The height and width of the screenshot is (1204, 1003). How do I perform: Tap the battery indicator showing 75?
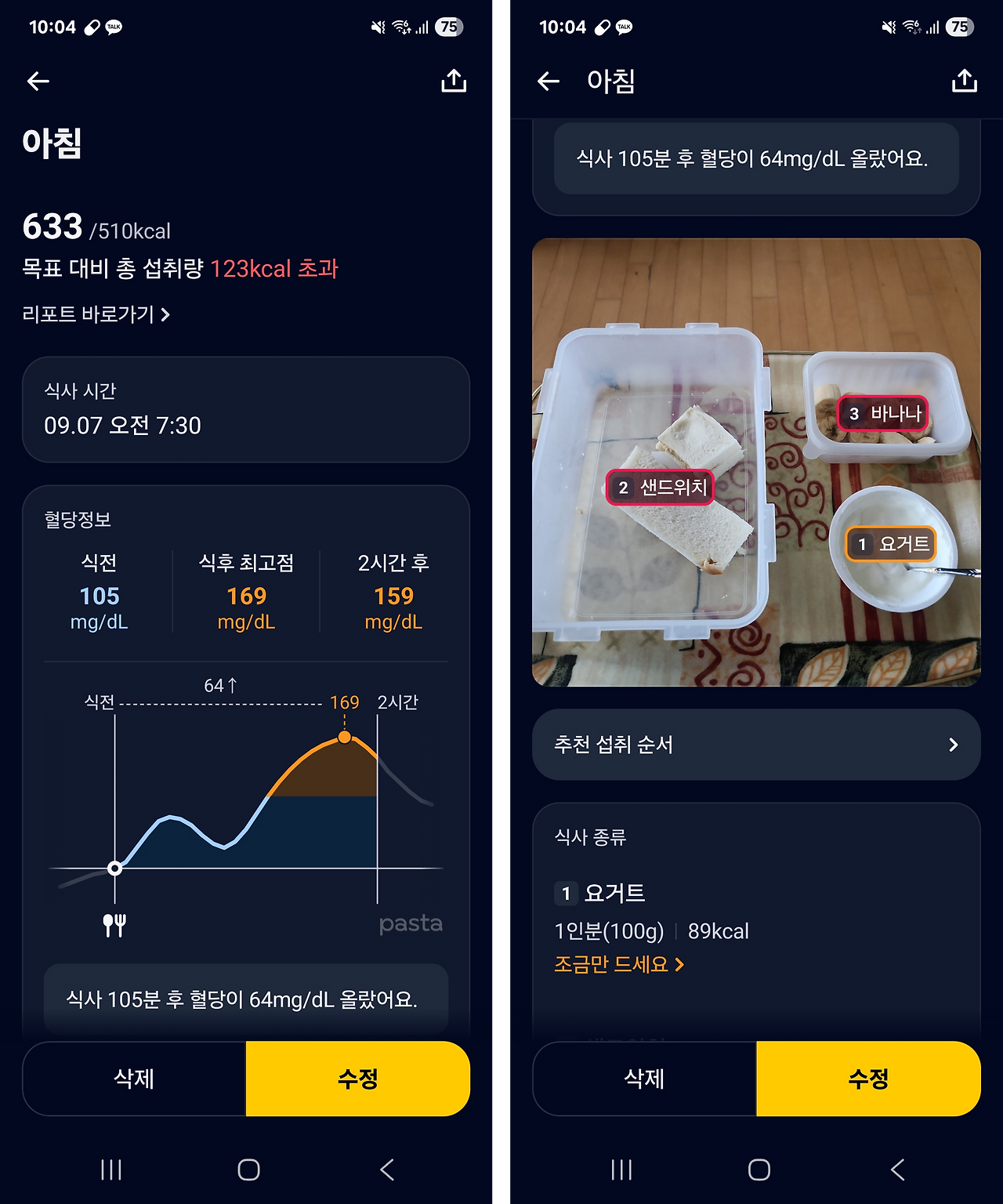point(451,26)
